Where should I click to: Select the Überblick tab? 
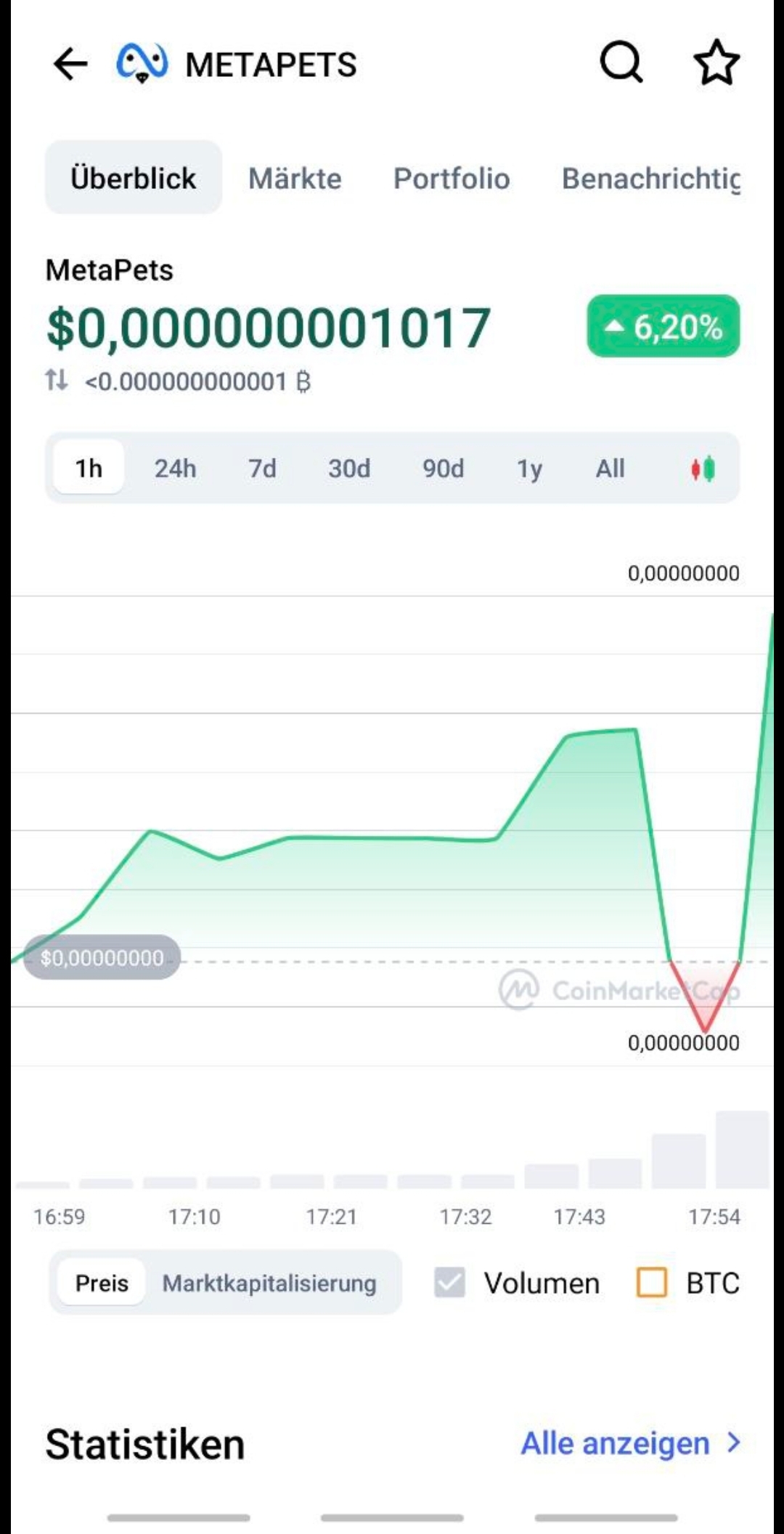coord(134,178)
